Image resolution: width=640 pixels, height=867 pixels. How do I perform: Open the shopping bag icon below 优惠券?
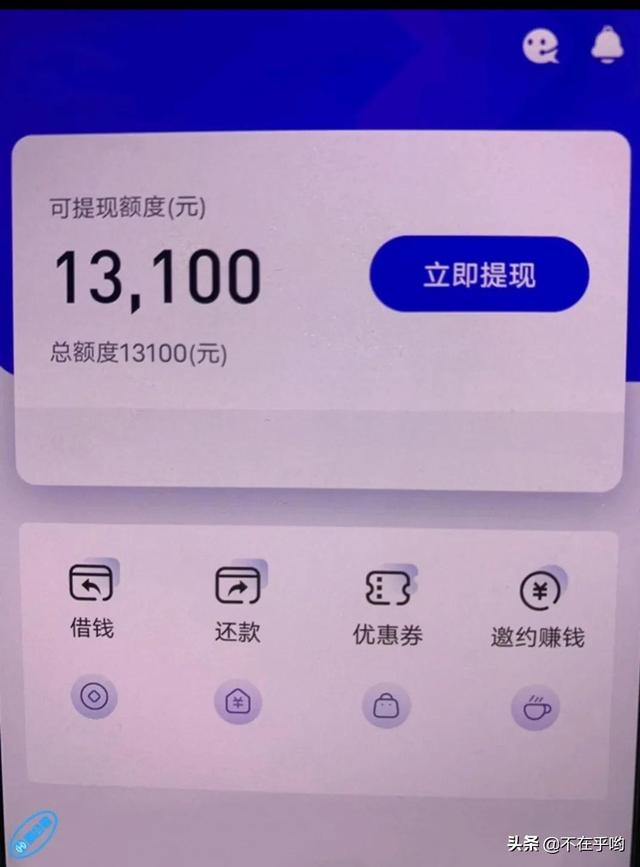386,707
